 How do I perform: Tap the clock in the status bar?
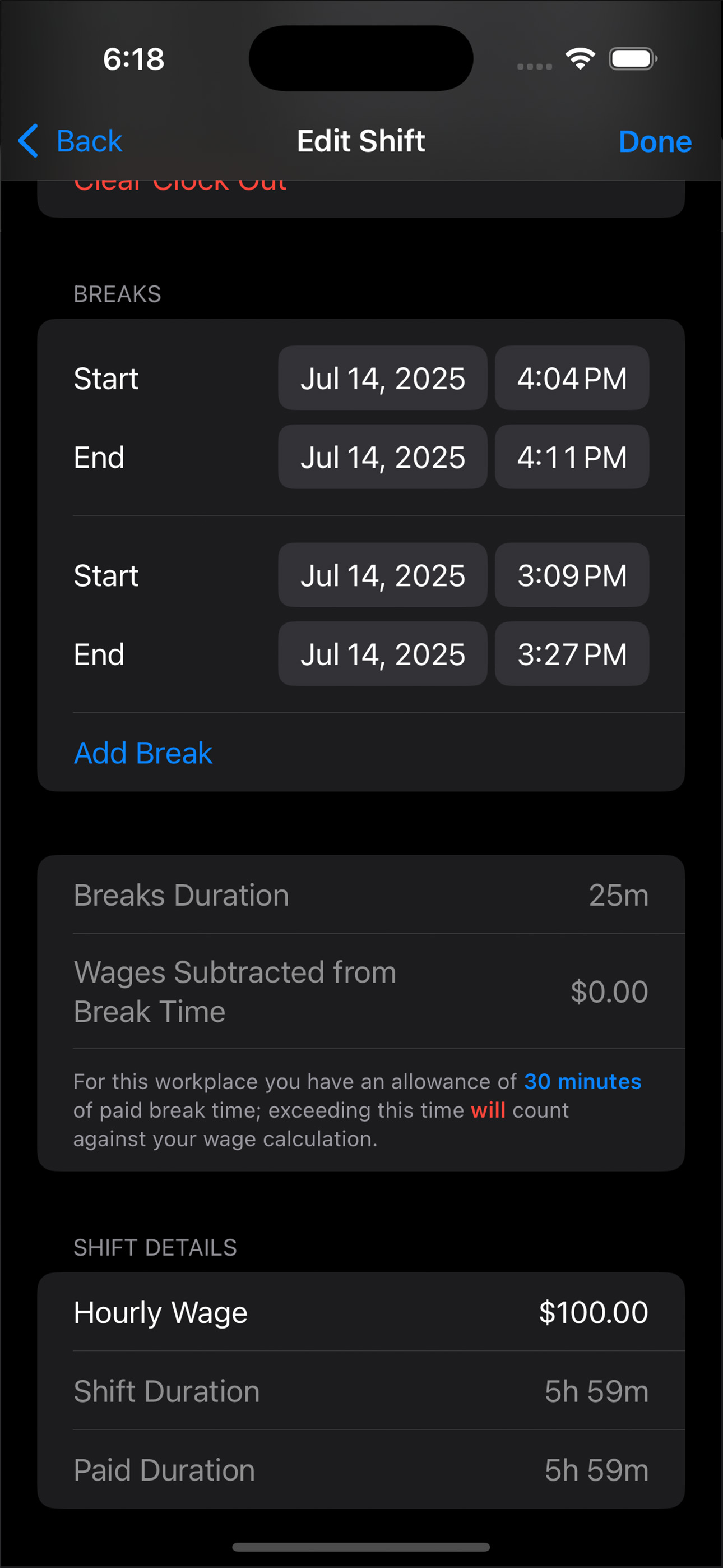[x=135, y=58]
